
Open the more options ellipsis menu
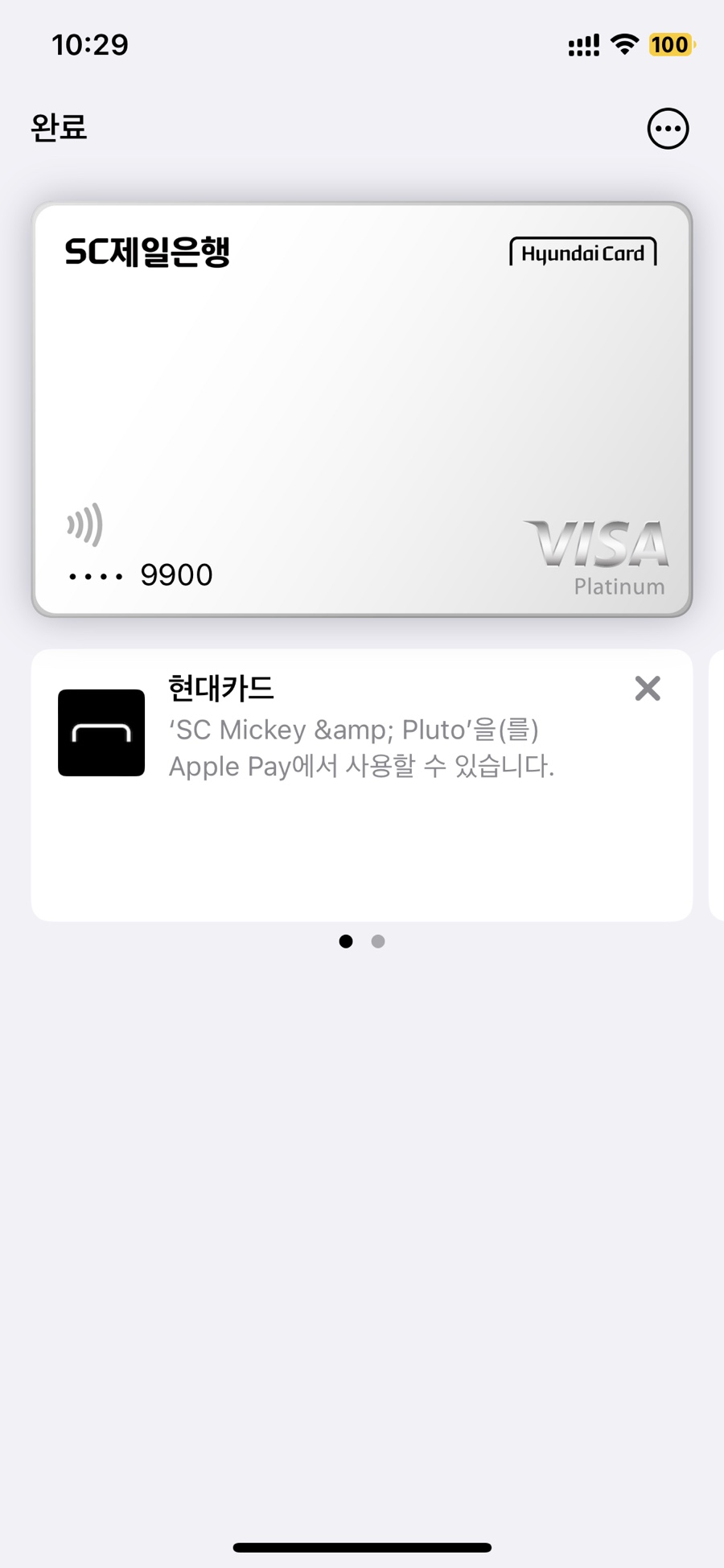click(668, 129)
